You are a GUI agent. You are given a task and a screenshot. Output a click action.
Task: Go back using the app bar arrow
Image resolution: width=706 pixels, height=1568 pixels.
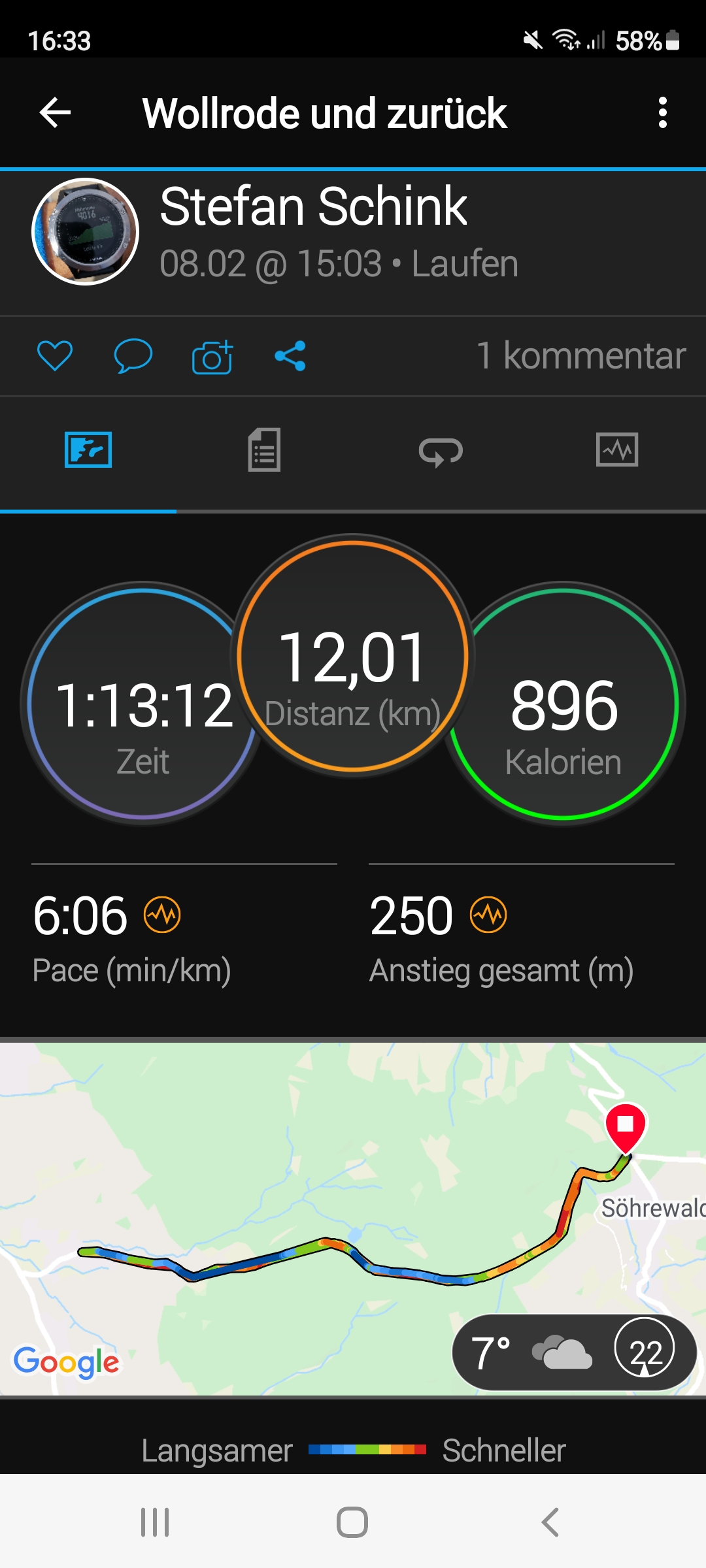56,113
